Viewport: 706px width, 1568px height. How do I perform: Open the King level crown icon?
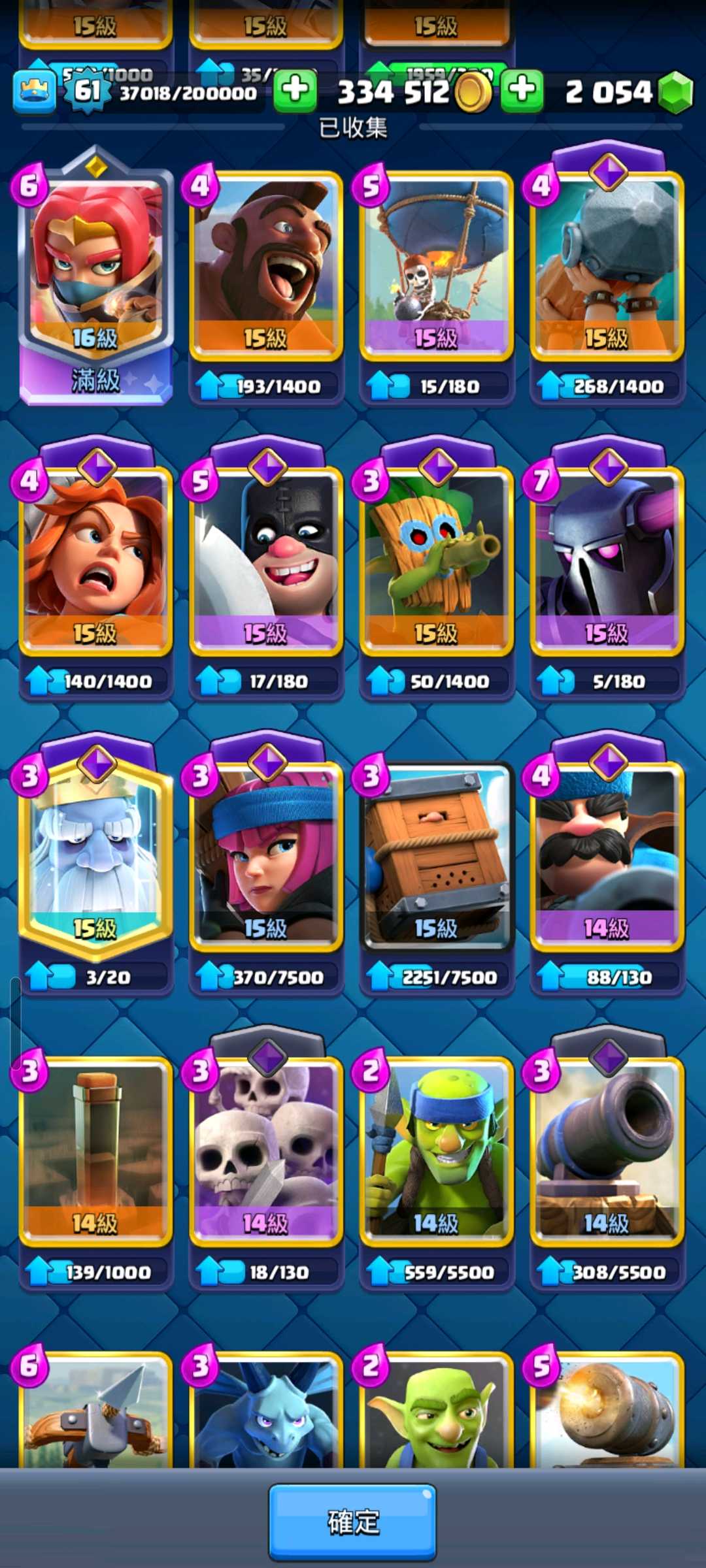click(x=34, y=91)
